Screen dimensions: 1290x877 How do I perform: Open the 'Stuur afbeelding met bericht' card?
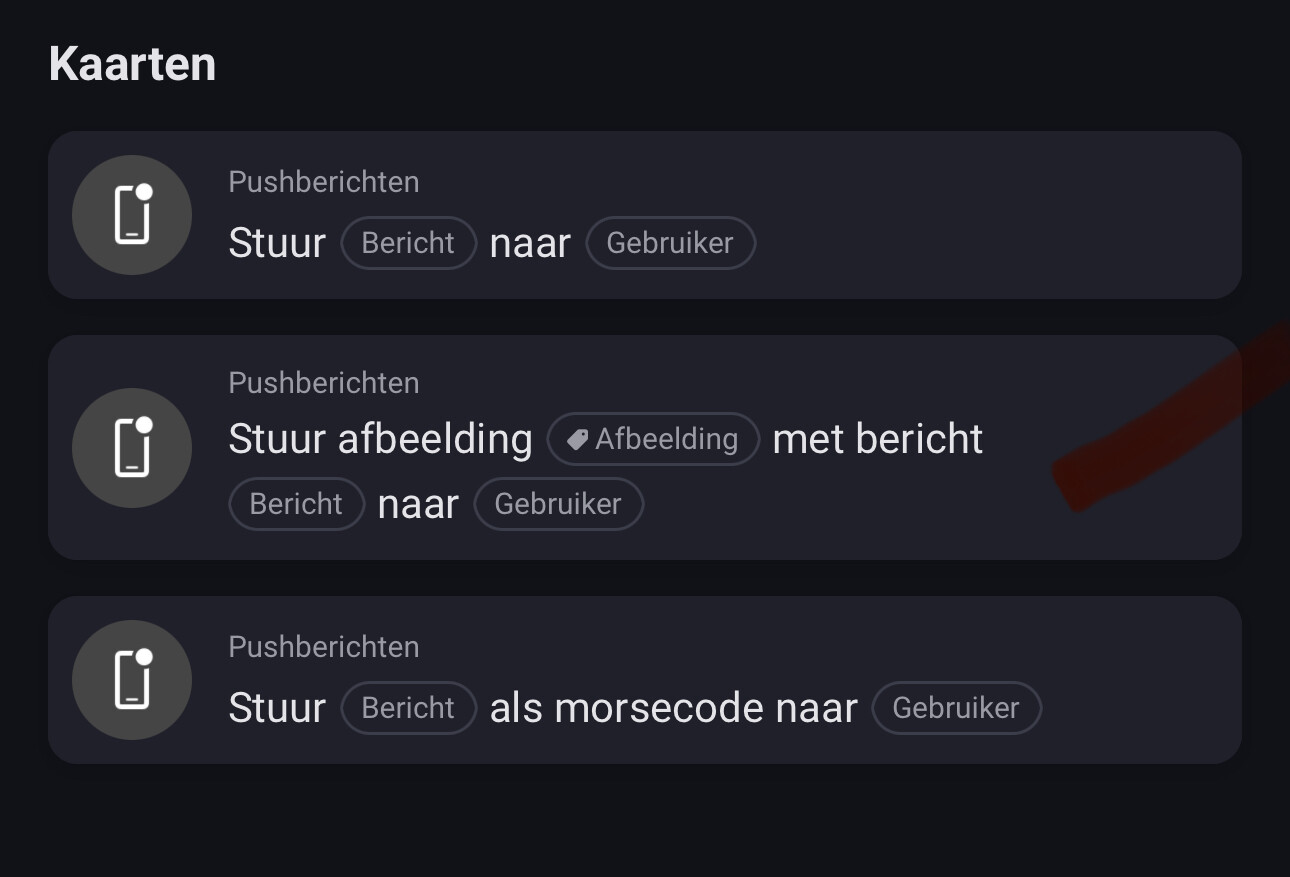644,447
